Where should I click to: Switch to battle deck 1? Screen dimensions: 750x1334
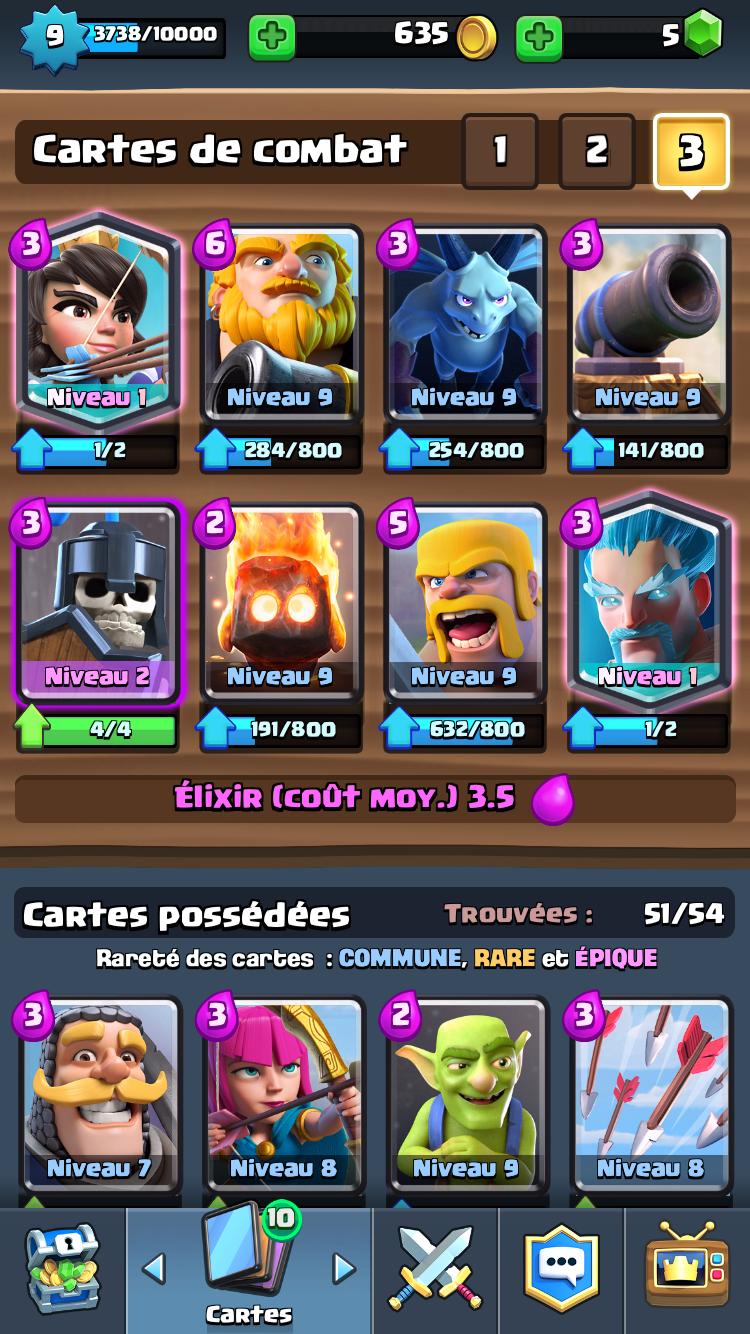point(500,151)
